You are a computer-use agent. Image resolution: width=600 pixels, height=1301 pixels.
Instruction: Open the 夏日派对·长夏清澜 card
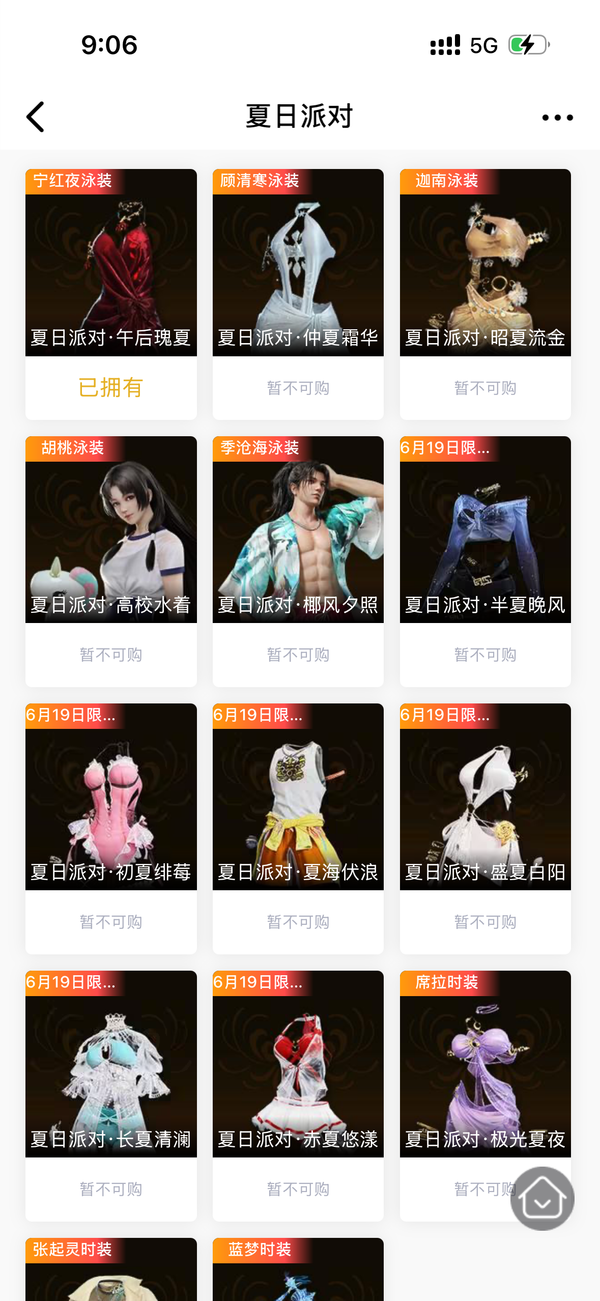[111, 1063]
